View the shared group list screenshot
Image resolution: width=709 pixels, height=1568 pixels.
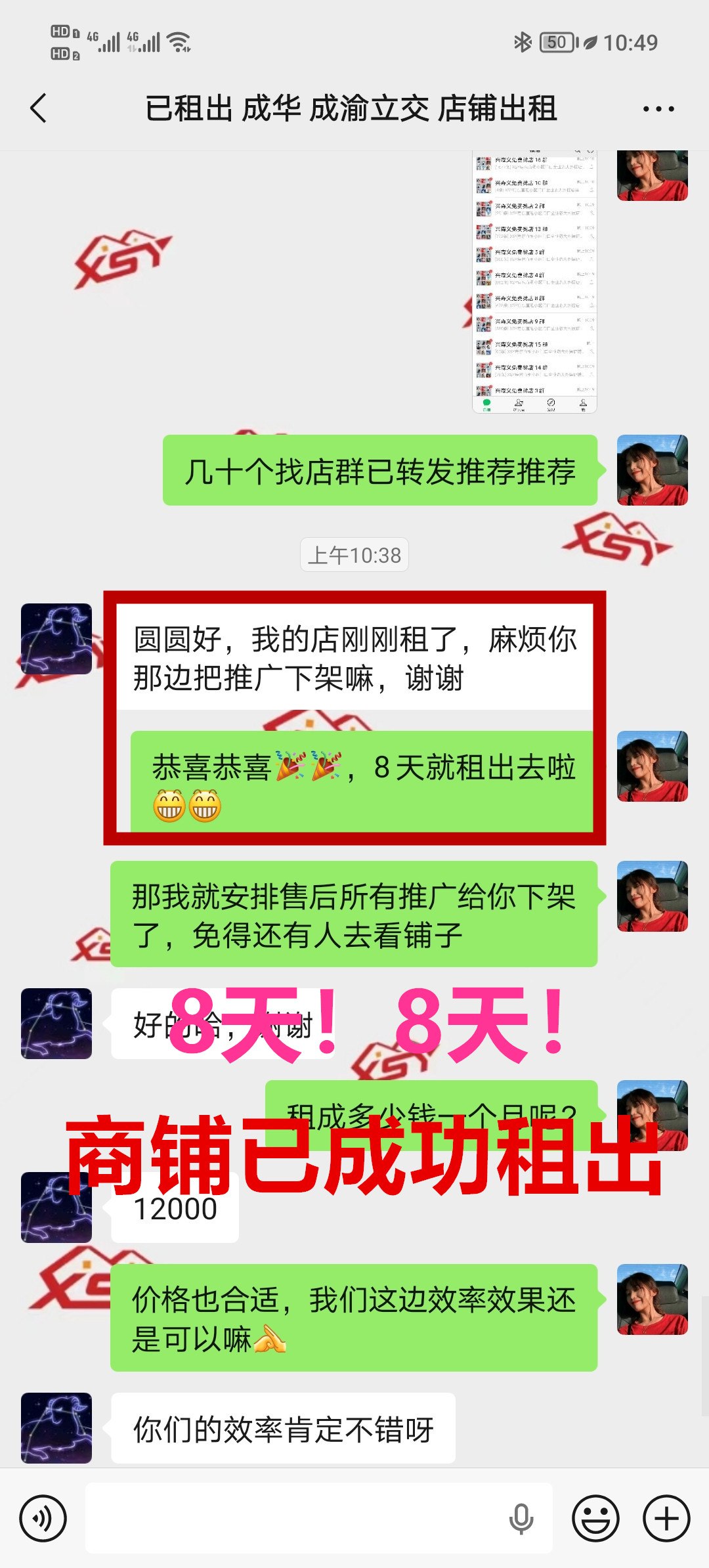pyautogui.click(x=534, y=282)
